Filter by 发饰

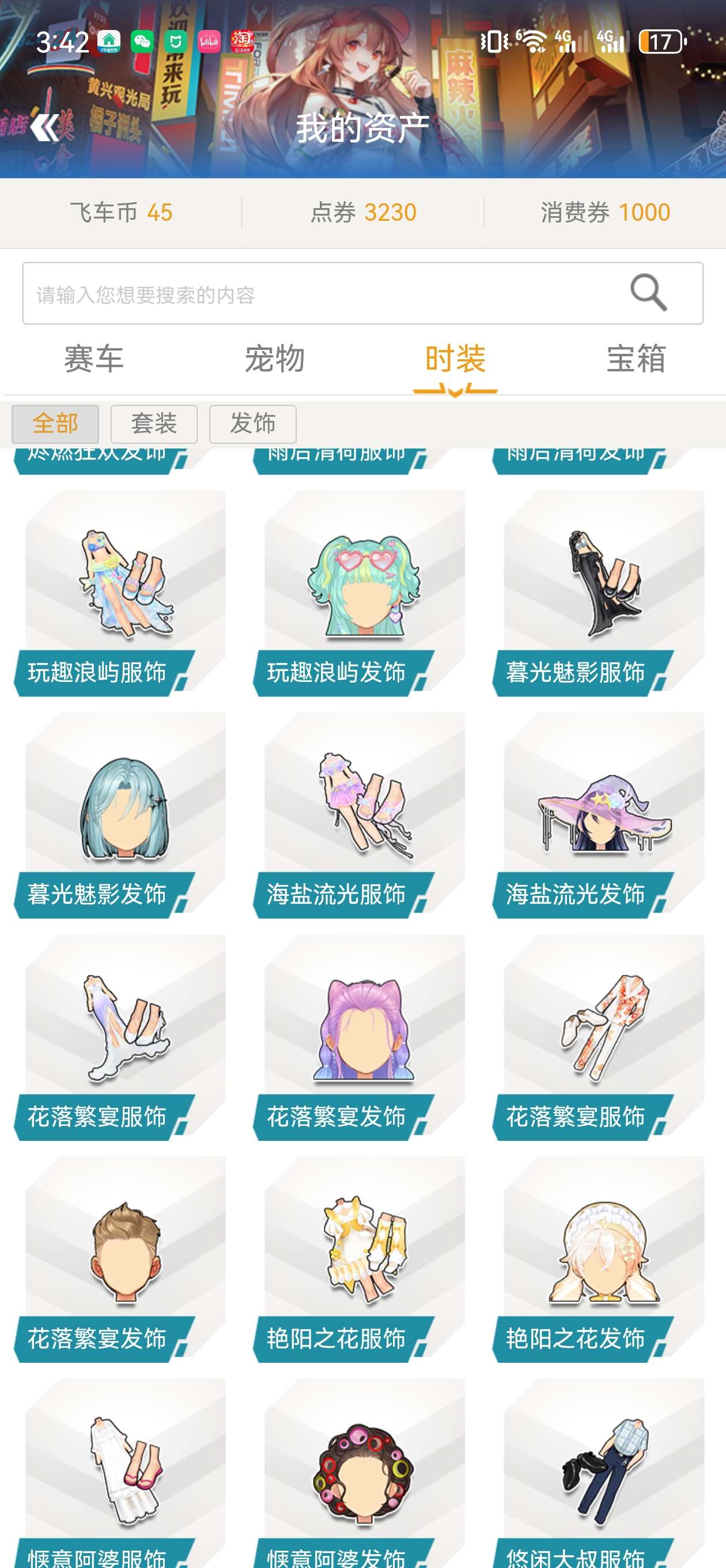(x=252, y=424)
